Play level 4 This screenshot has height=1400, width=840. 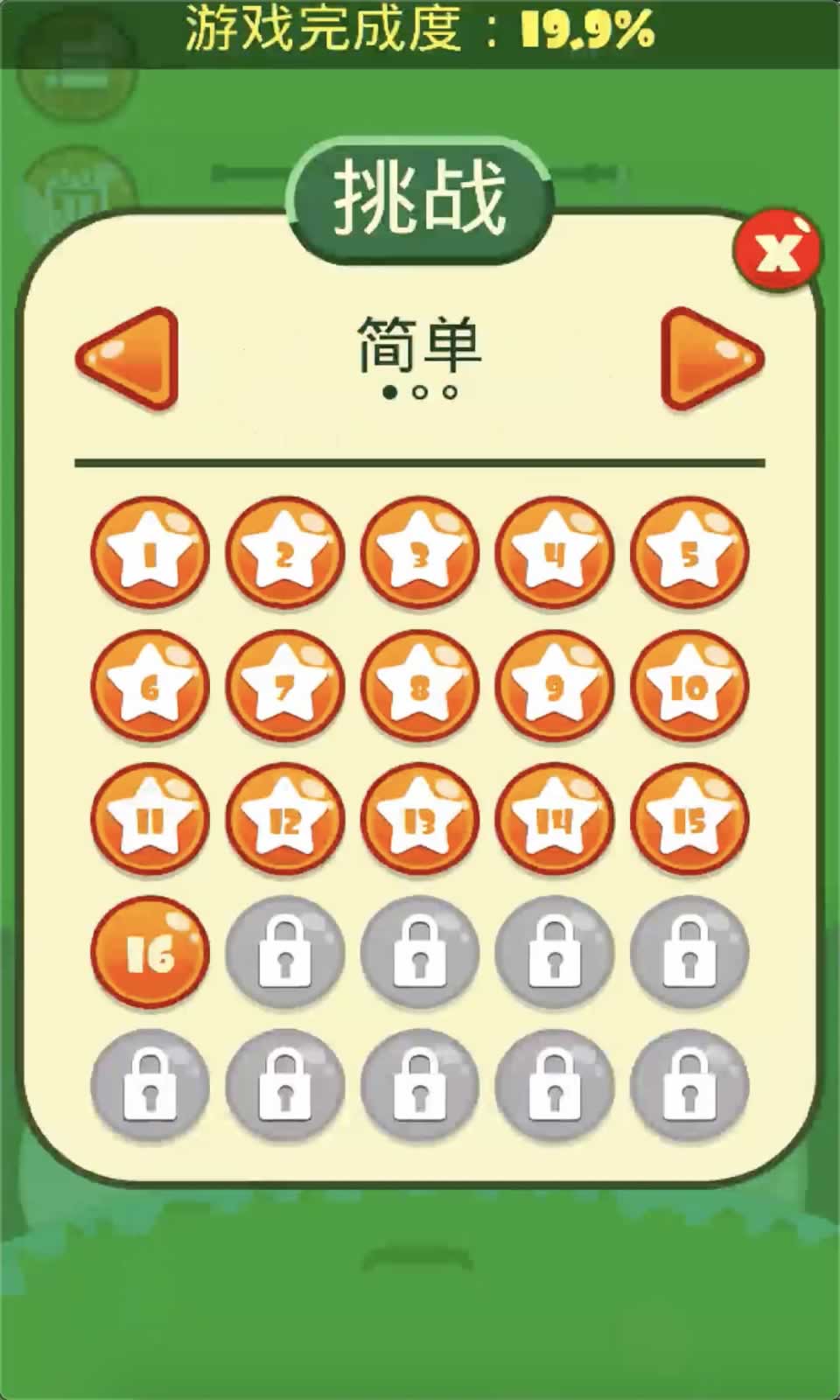555,554
